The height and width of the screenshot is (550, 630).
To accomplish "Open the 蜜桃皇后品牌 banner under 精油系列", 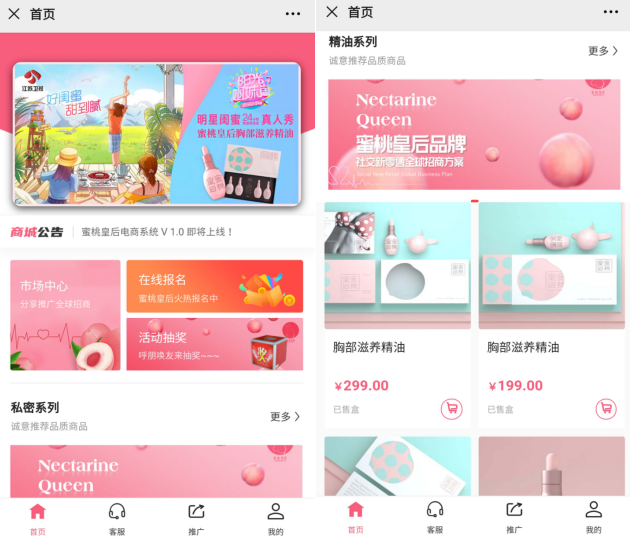I will pyautogui.click(x=473, y=135).
